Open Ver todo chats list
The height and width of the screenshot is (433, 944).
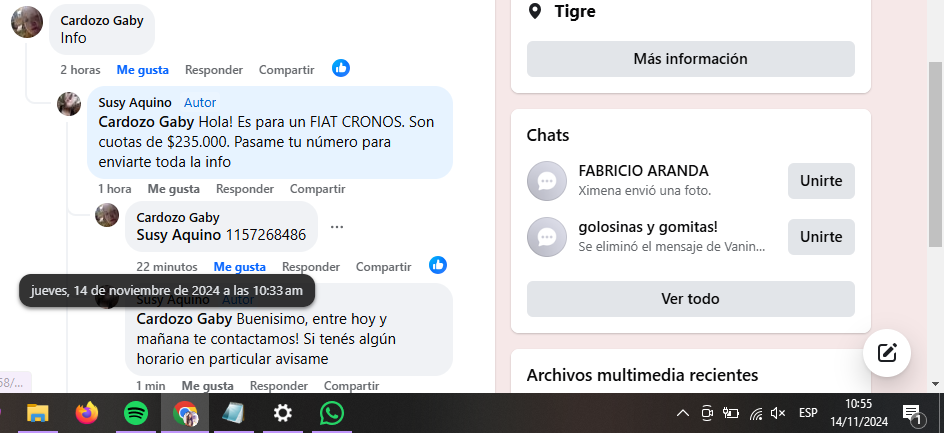(690, 299)
